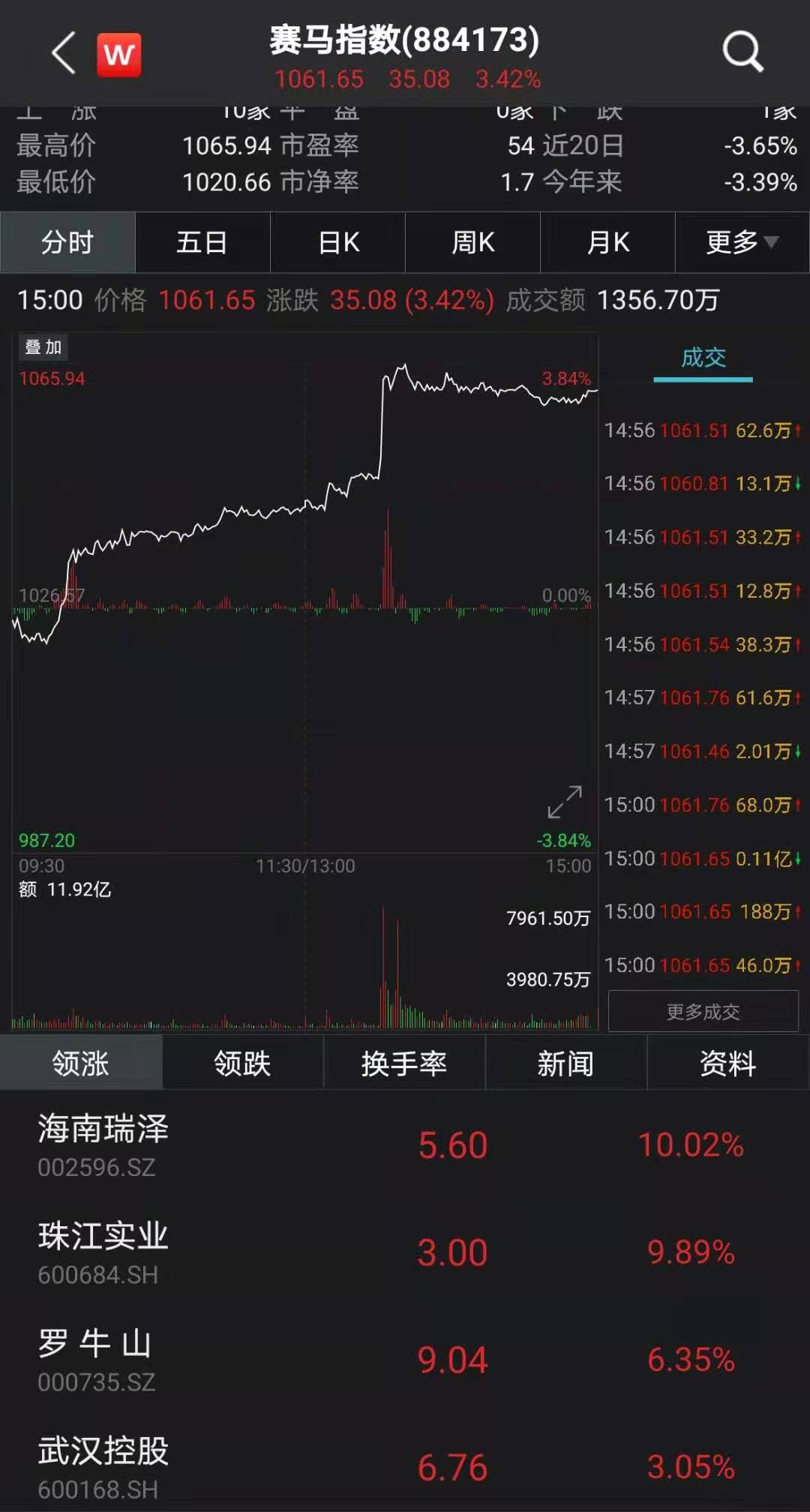
Task: Switch to the 换手率 tab
Action: pyautogui.click(x=404, y=1063)
